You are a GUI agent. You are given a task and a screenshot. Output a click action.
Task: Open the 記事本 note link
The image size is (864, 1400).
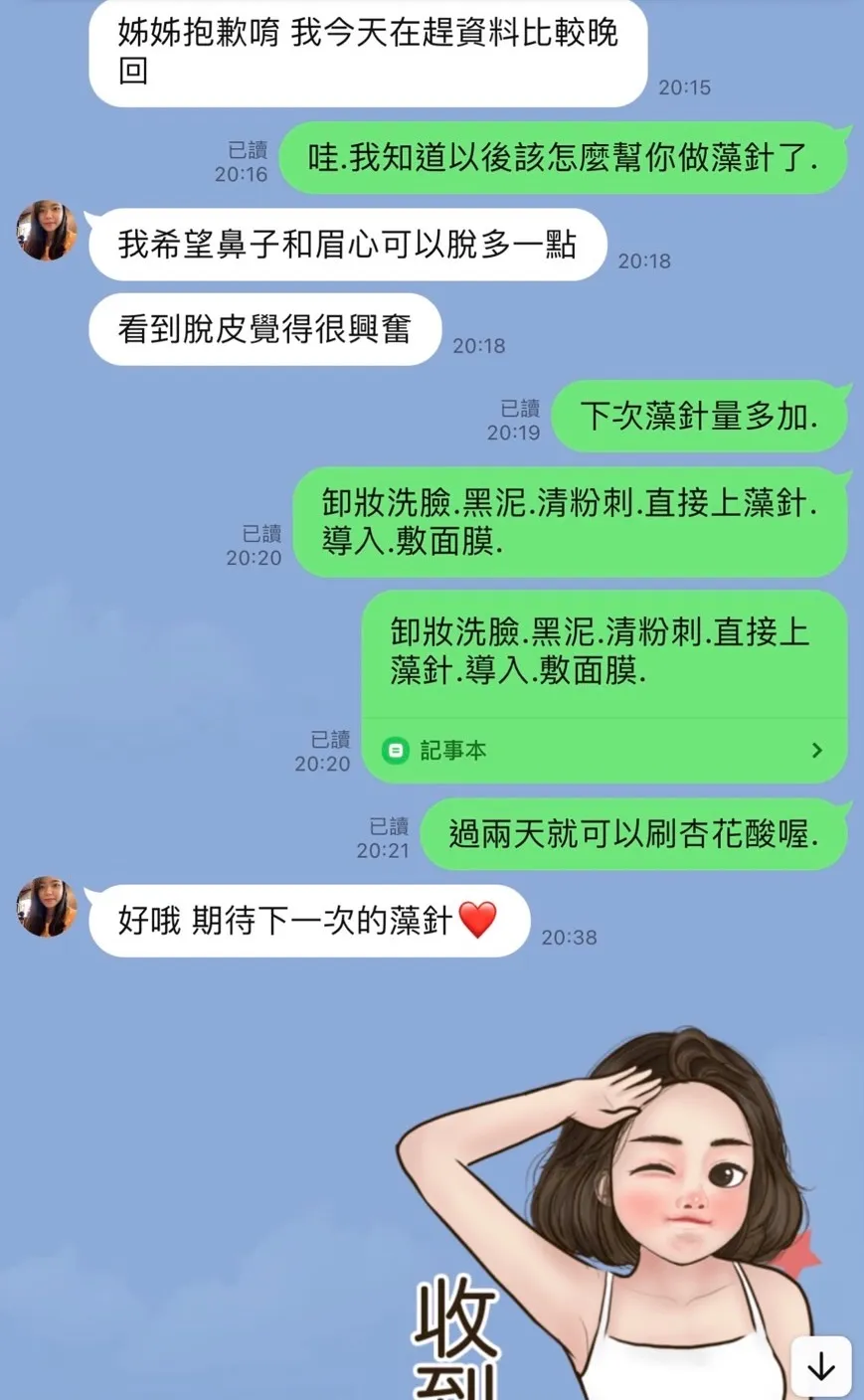(605, 751)
